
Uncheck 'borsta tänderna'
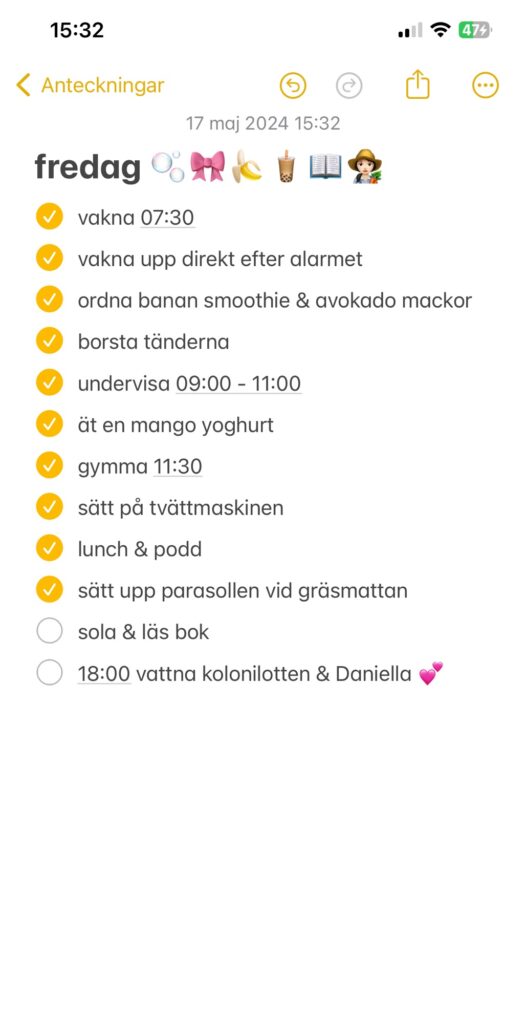tap(49, 341)
